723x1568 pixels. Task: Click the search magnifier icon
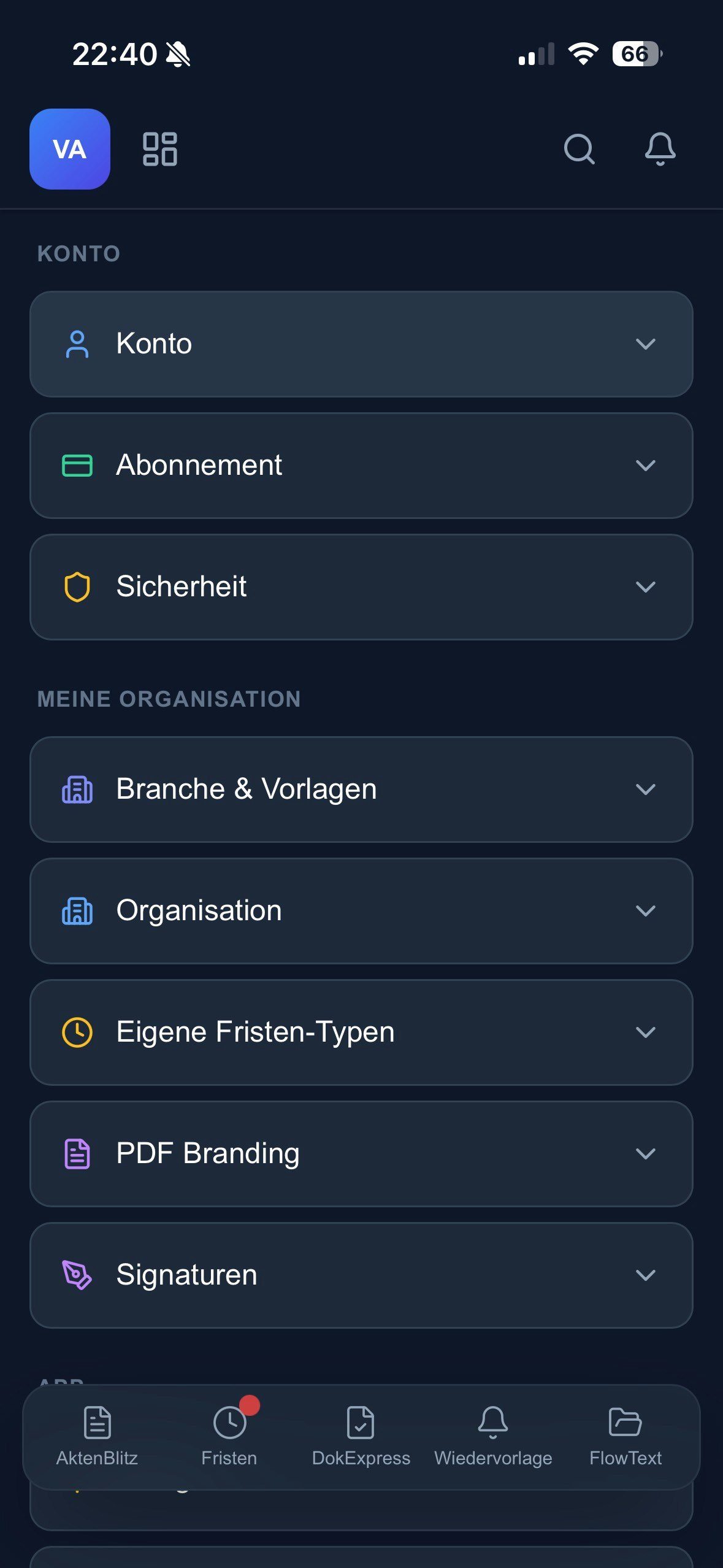coord(578,150)
